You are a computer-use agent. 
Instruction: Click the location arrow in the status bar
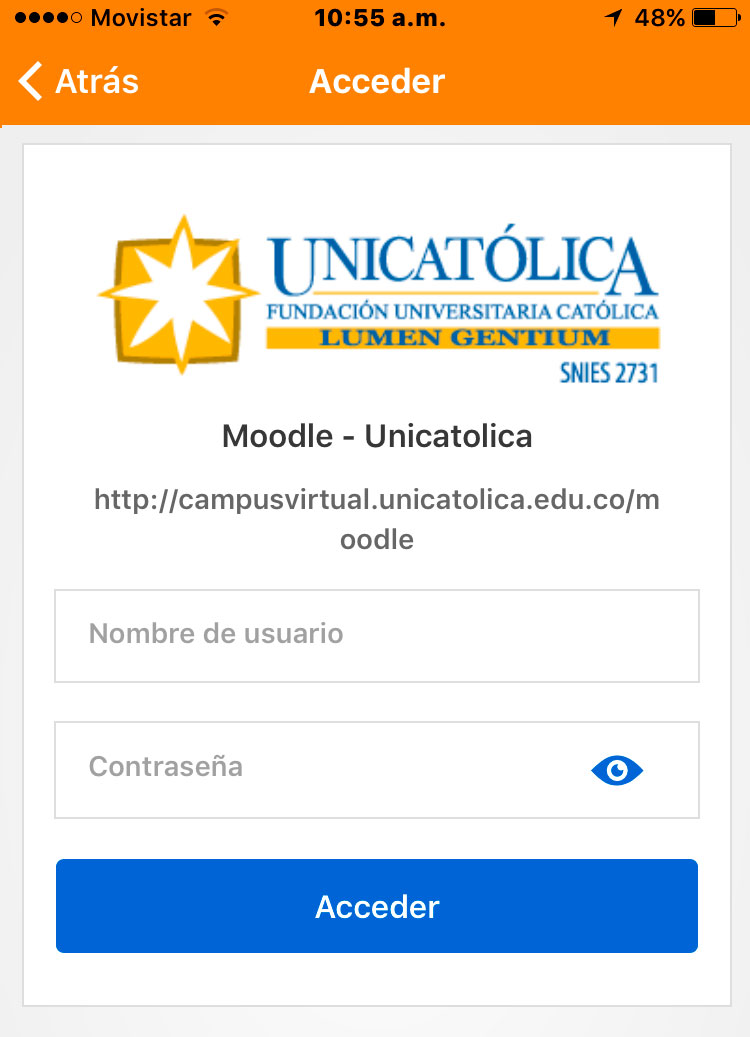coord(611,16)
